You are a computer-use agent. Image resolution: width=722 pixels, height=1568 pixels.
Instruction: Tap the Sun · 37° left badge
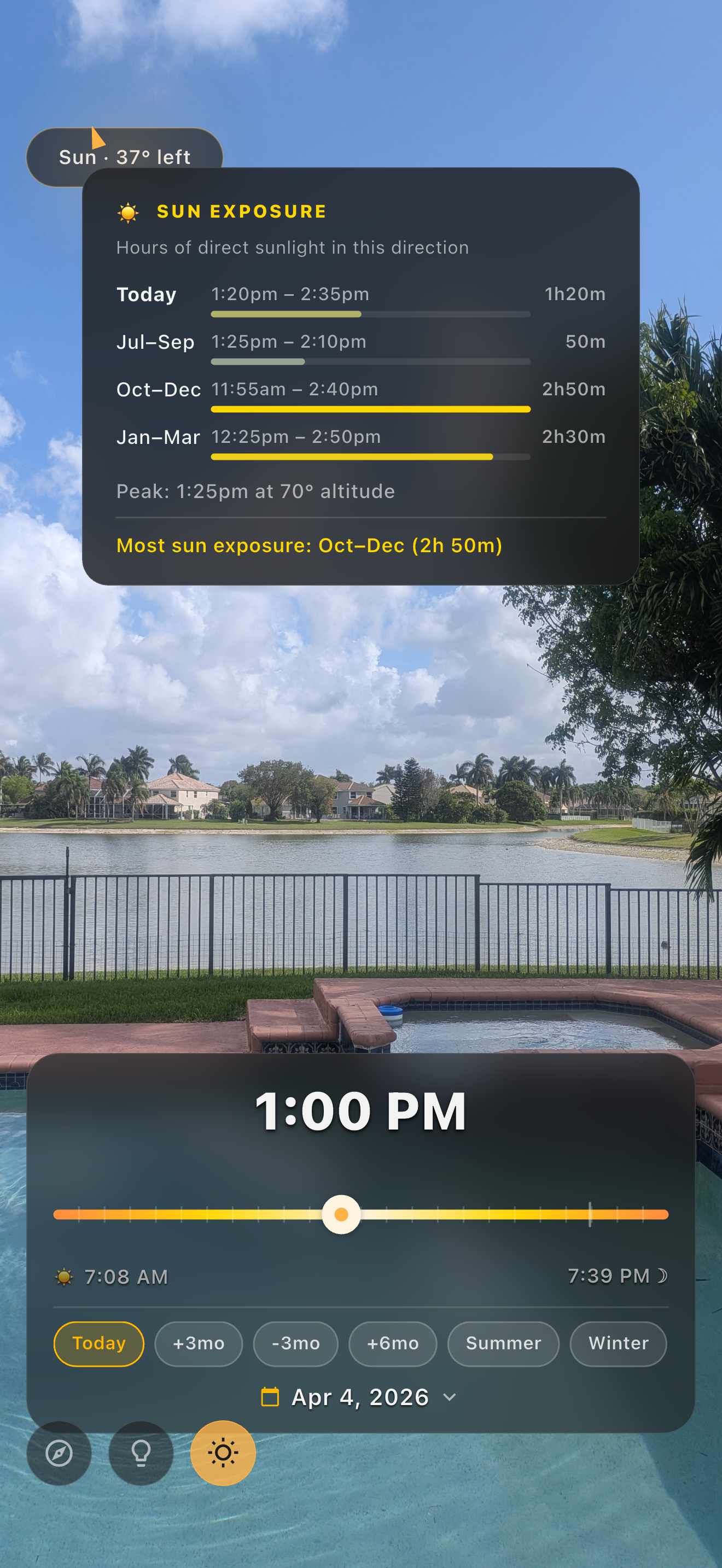[124, 157]
